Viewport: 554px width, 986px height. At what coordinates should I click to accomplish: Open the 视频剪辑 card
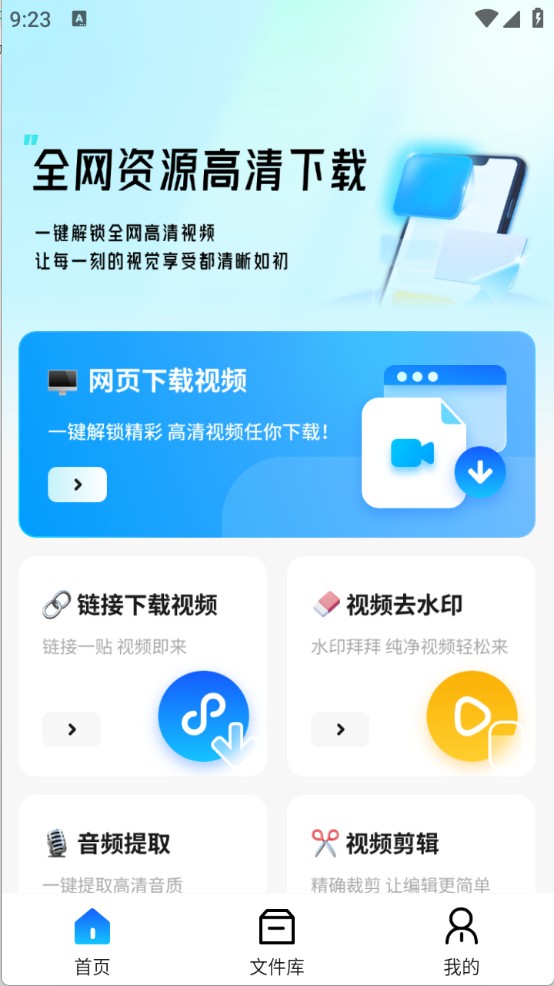[x=411, y=845]
